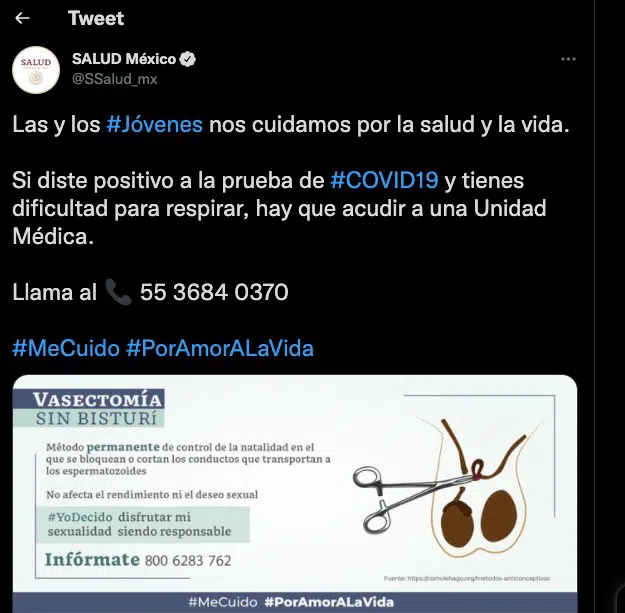Open the #MeCuido hashtag link

tap(65, 348)
